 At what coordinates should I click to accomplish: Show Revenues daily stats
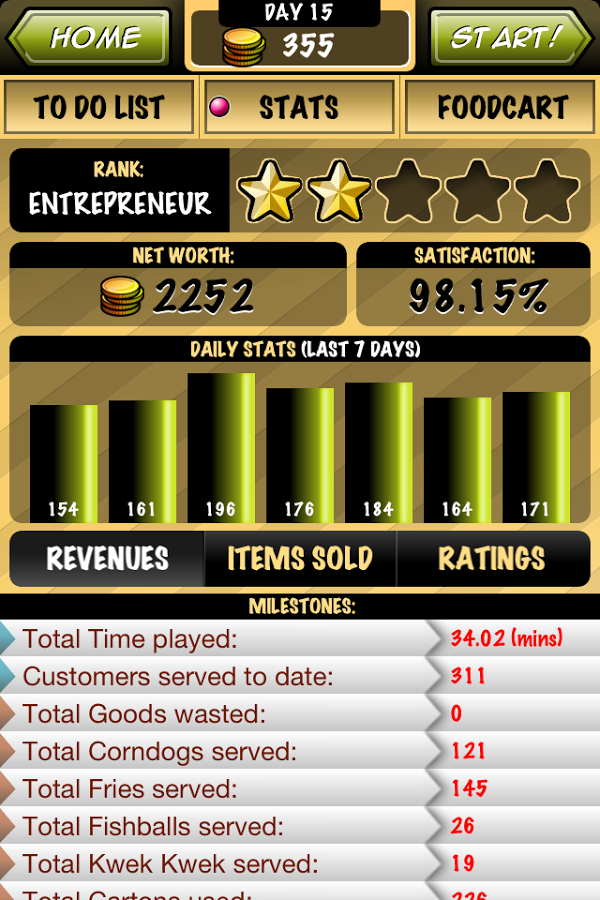(107, 558)
